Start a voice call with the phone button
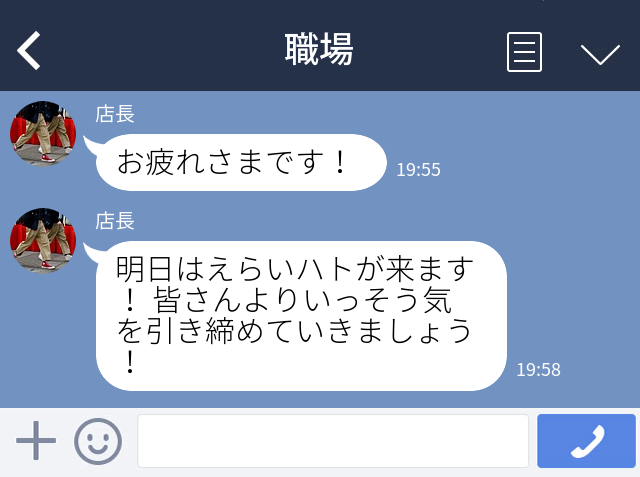The image size is (640, 477). tap(586, 441)
